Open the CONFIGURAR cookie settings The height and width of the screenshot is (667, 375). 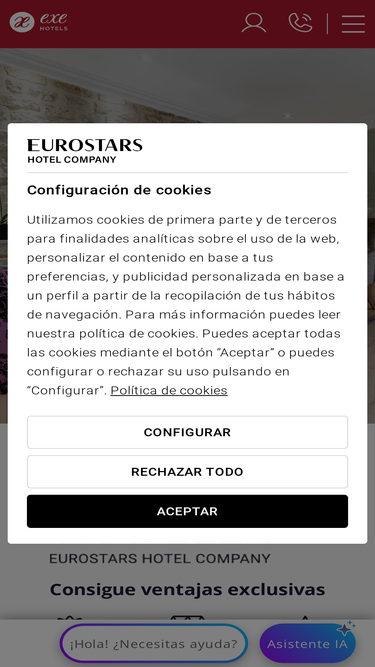(187, 432)
